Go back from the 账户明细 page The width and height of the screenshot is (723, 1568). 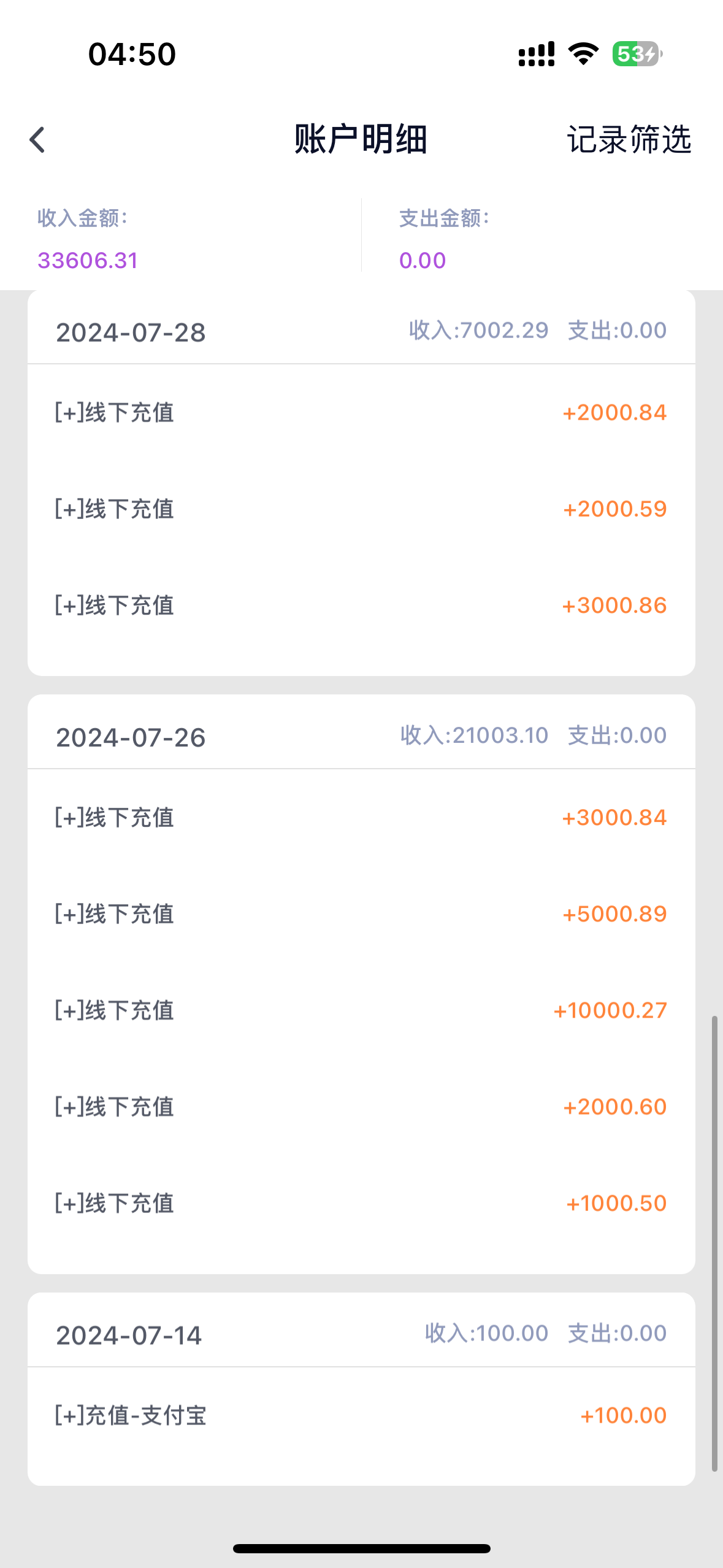tap(37, 140)
